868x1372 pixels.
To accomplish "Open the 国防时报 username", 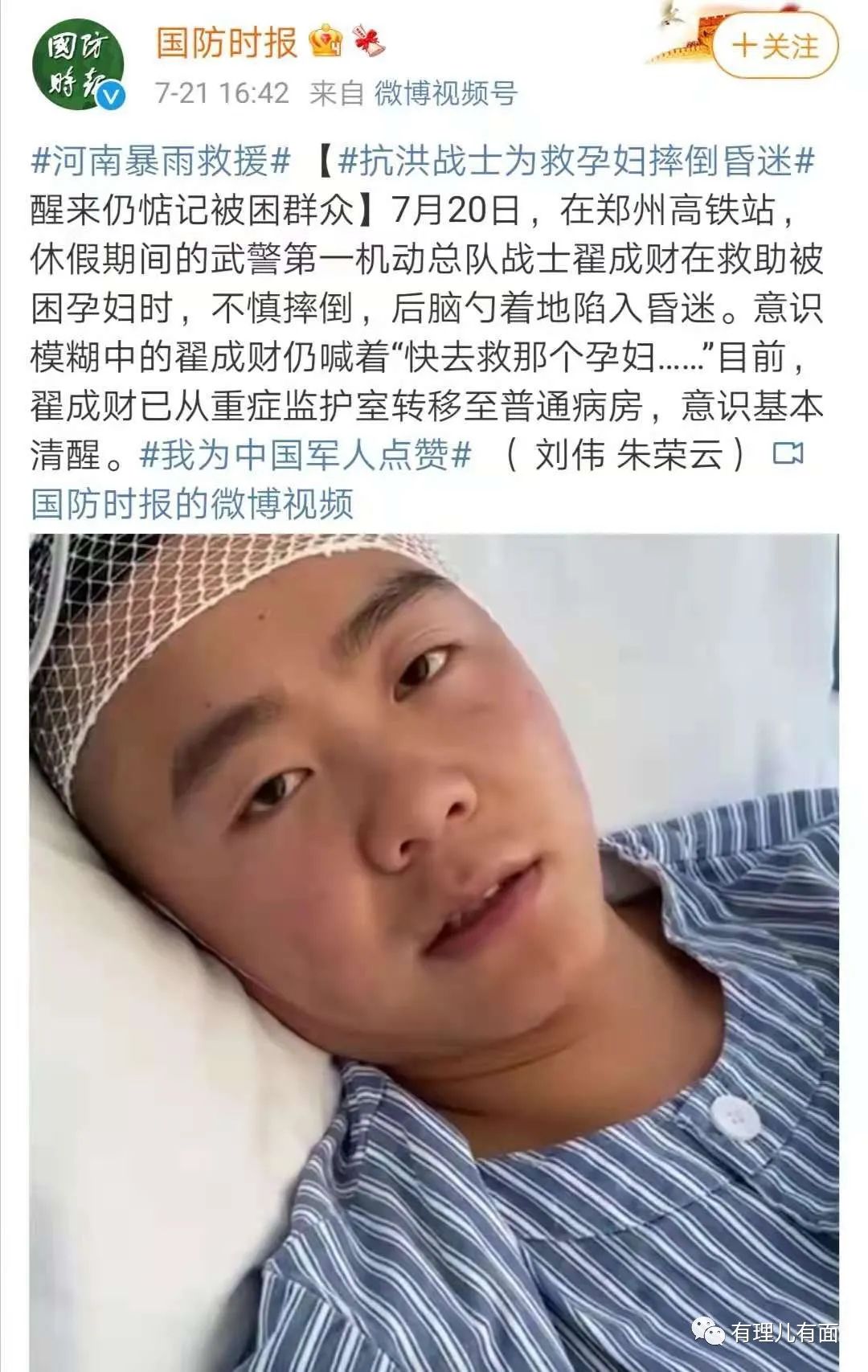I will coord(226,42).
